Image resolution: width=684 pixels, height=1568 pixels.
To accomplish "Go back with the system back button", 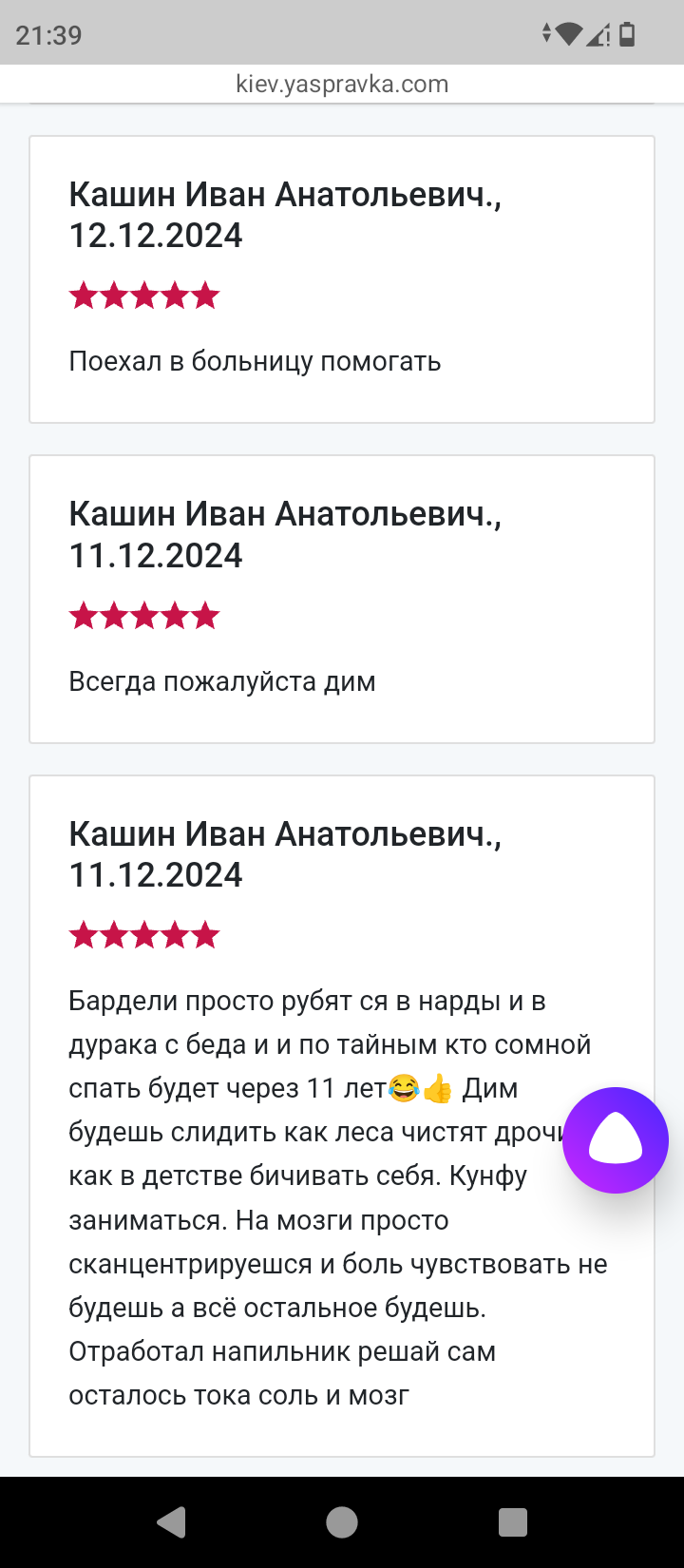I will coord(171,1522).
